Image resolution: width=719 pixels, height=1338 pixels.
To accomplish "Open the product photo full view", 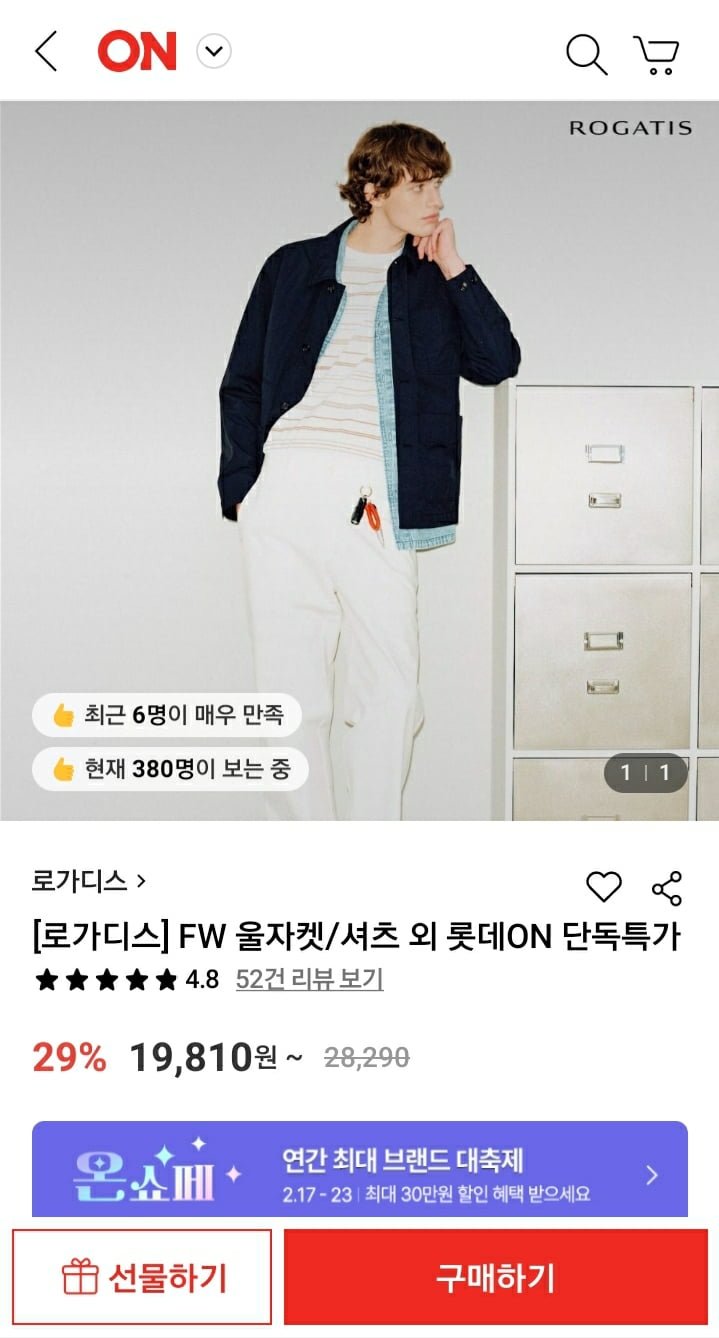I will point(360,460).
